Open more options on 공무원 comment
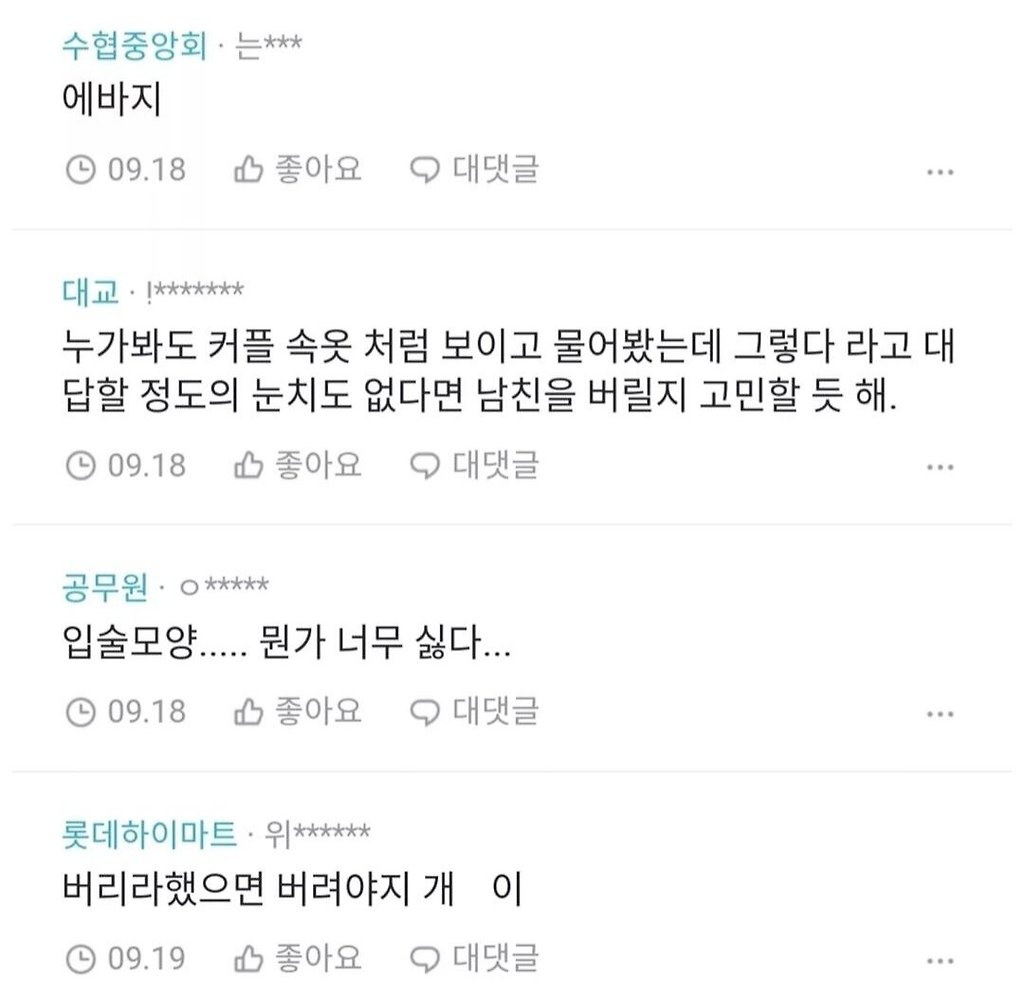This screenshot has width=1024, height=990. pyautogui.click(x=940, y=714)
